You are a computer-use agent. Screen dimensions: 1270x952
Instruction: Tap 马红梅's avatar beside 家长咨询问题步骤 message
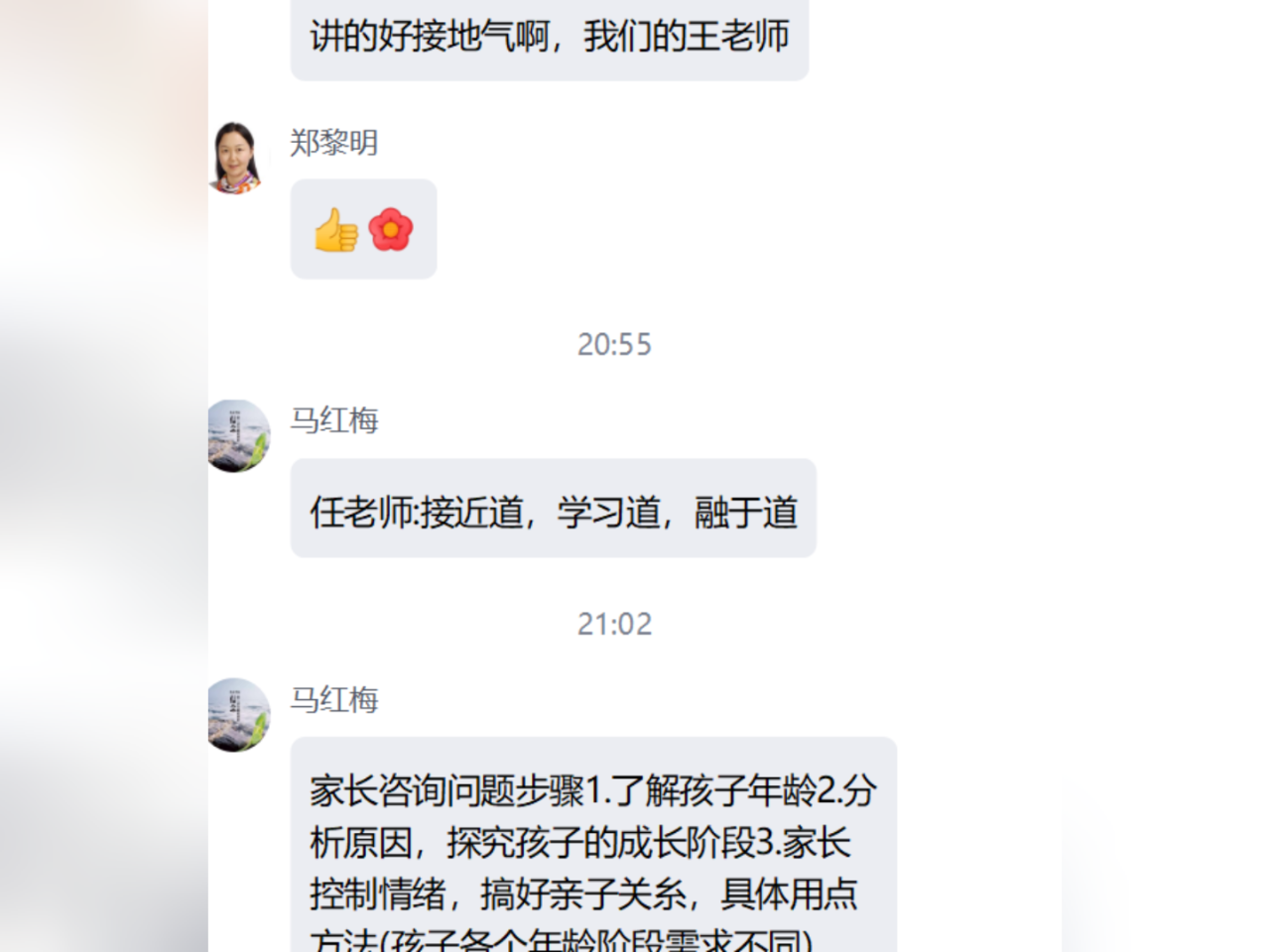[x=238, y=715]
